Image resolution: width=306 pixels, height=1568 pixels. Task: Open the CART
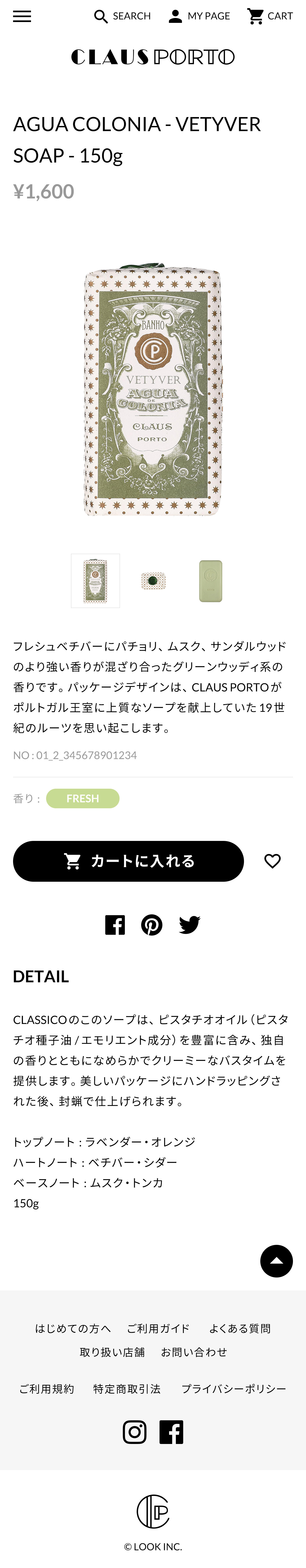point(270,17)
